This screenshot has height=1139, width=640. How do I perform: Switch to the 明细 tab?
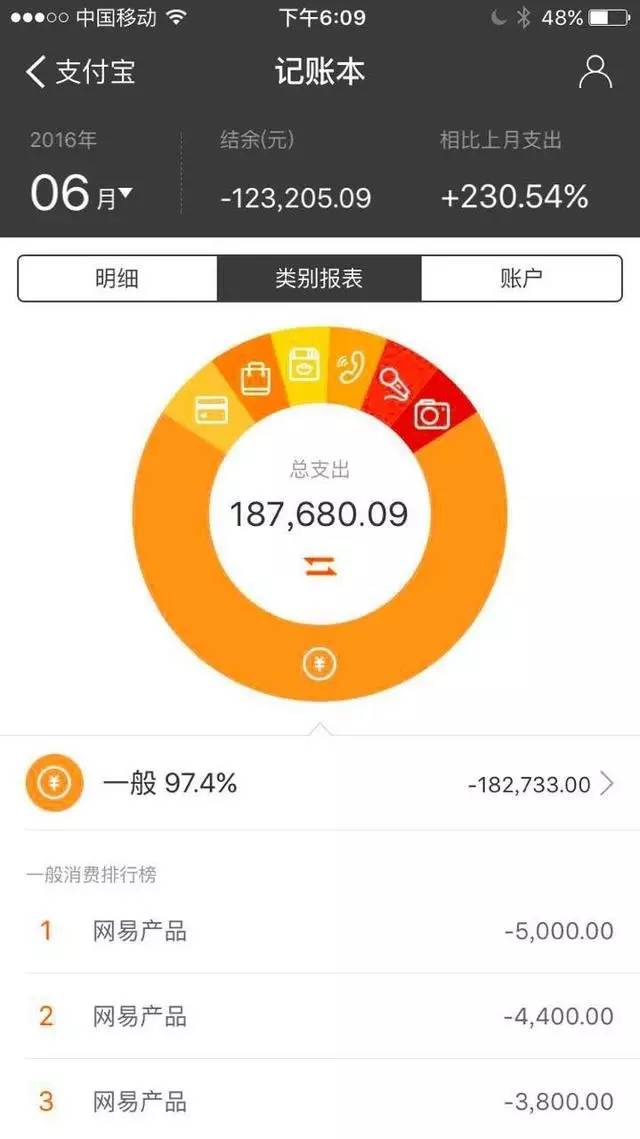[x=117, y=279]
